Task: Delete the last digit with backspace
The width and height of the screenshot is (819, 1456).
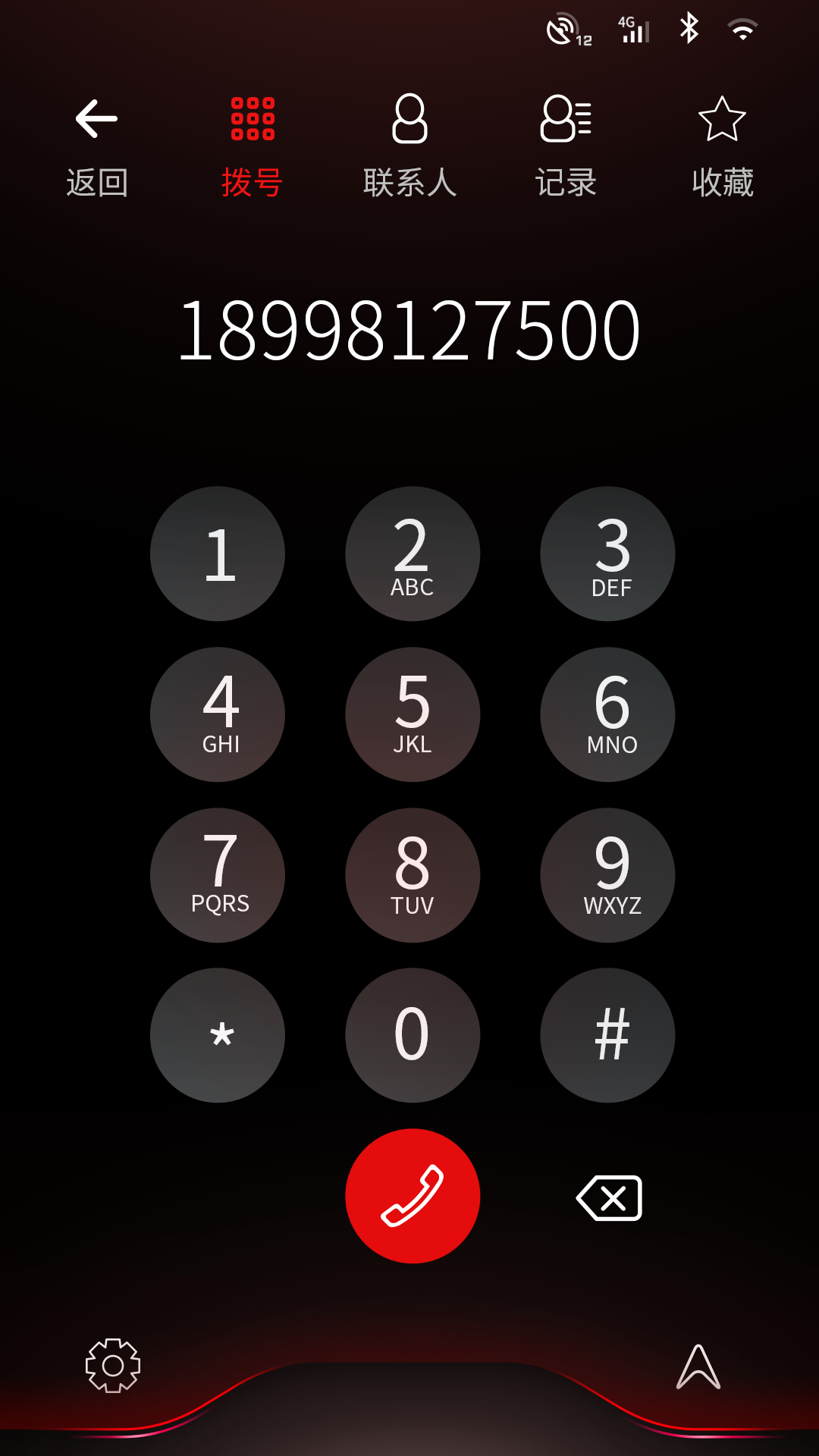Action: tap(609, 1198)
